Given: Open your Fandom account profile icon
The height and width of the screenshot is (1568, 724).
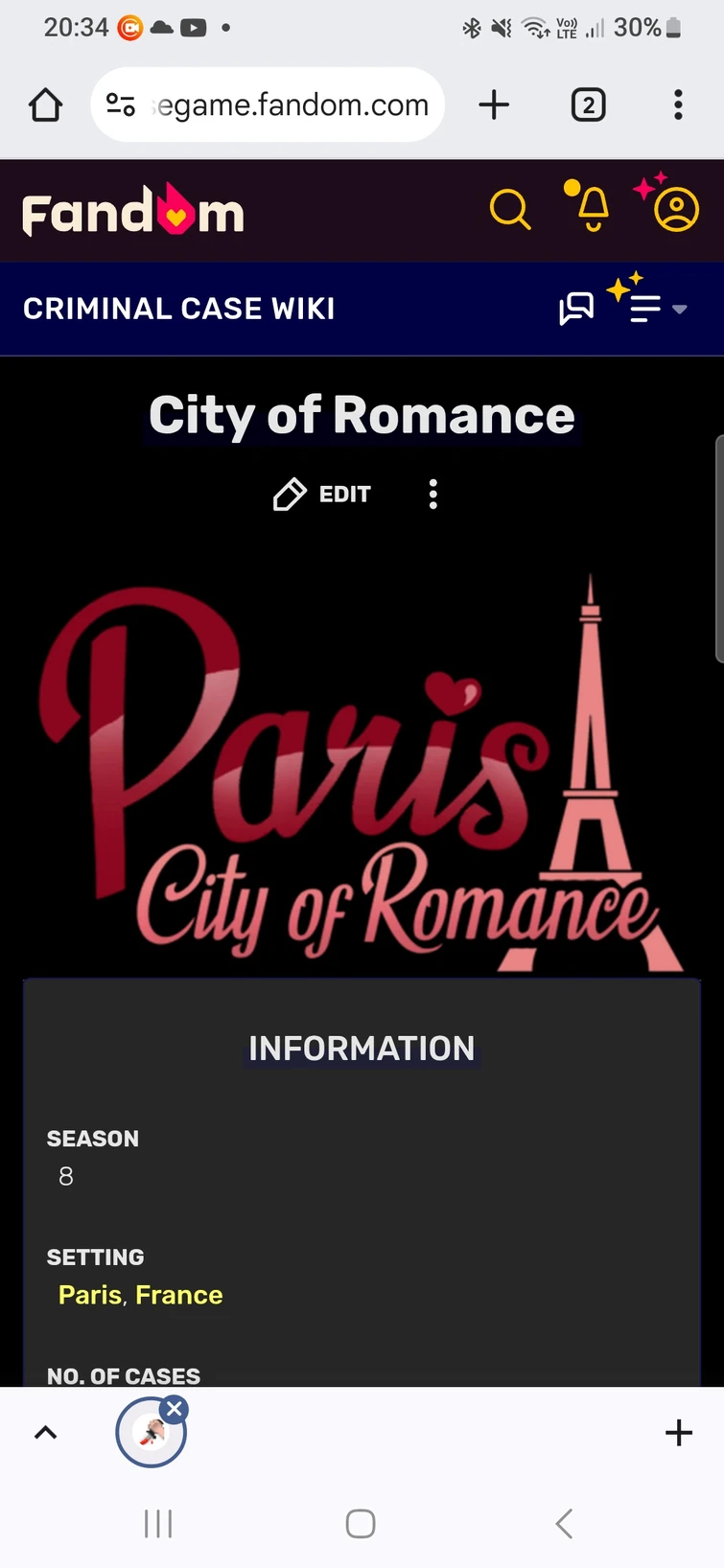Looking at the screenshot, I should pyautogui.click(x=673, y=209).
